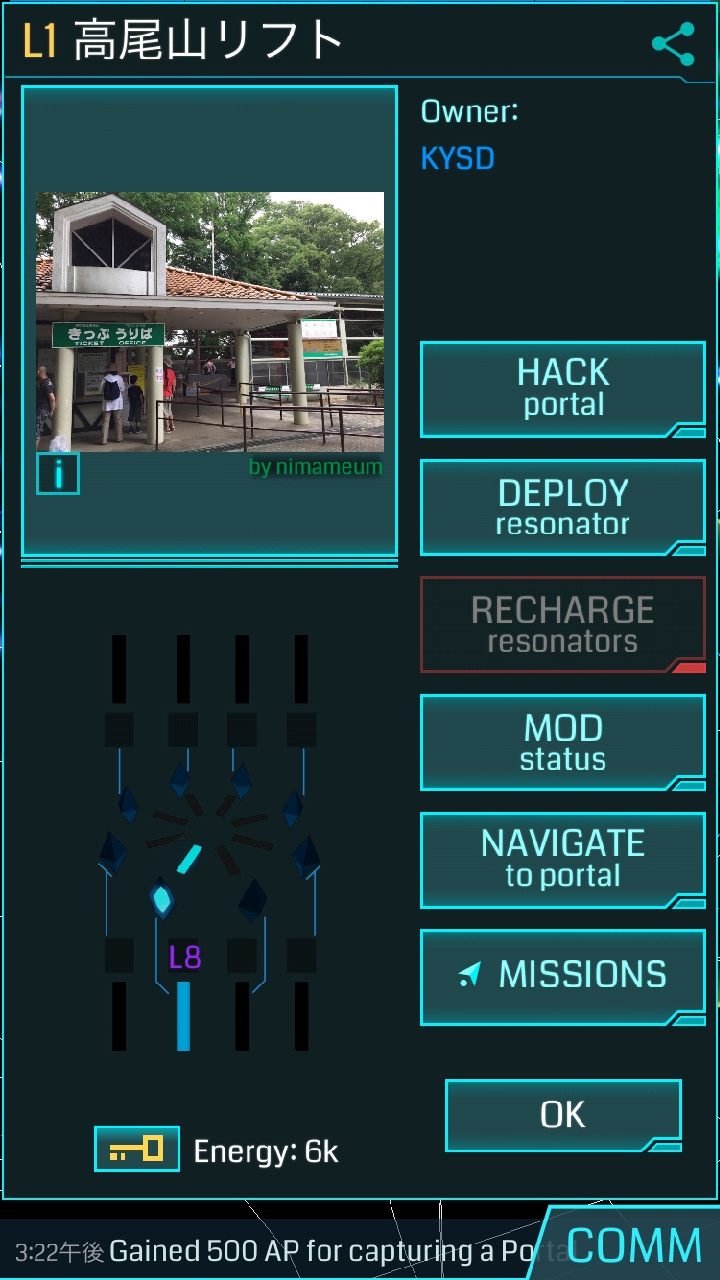Deploy a resonator
Screen dimensions: 720x1280
[563, 507]
